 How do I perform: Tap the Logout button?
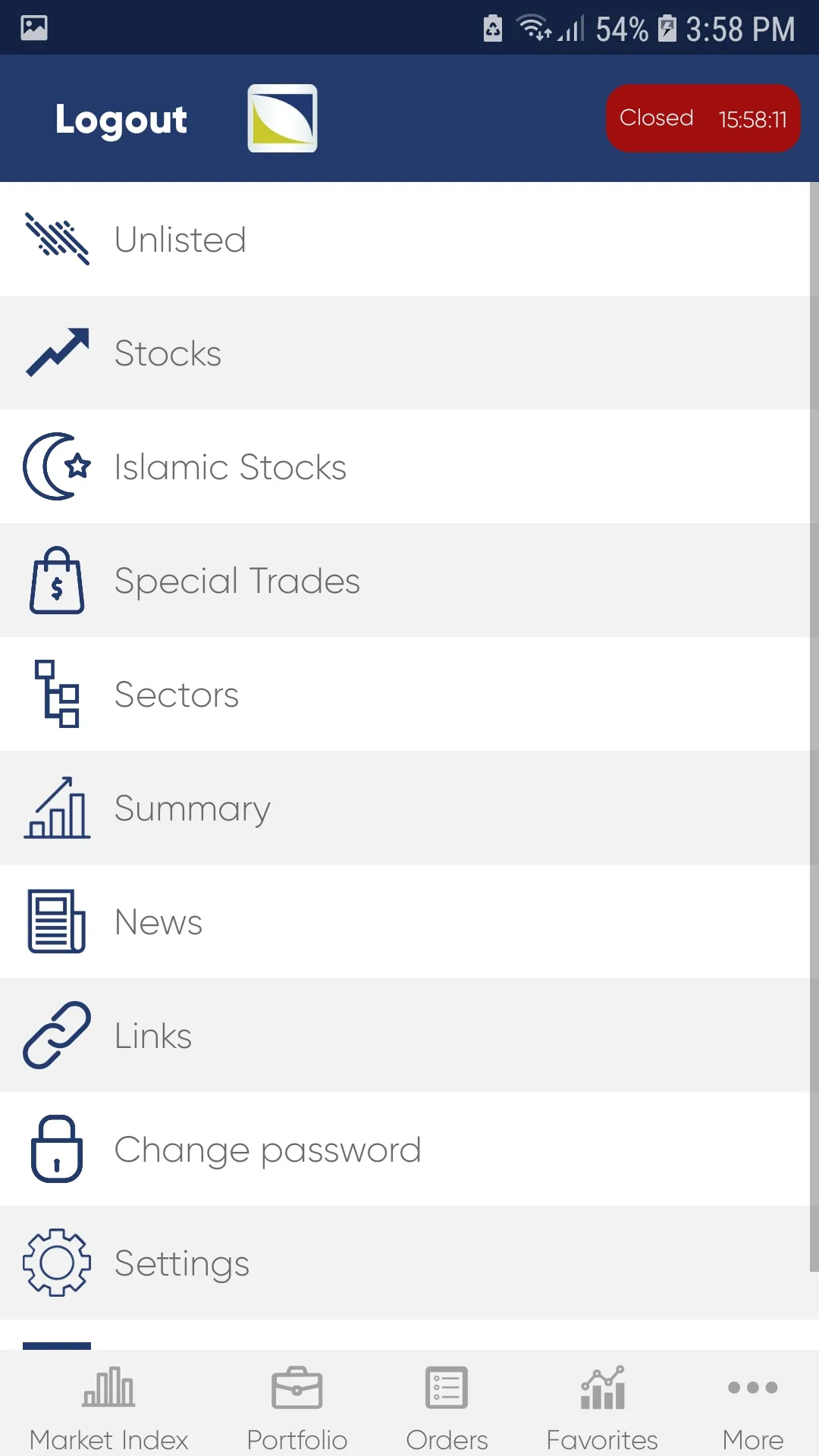tap(121, 119)
